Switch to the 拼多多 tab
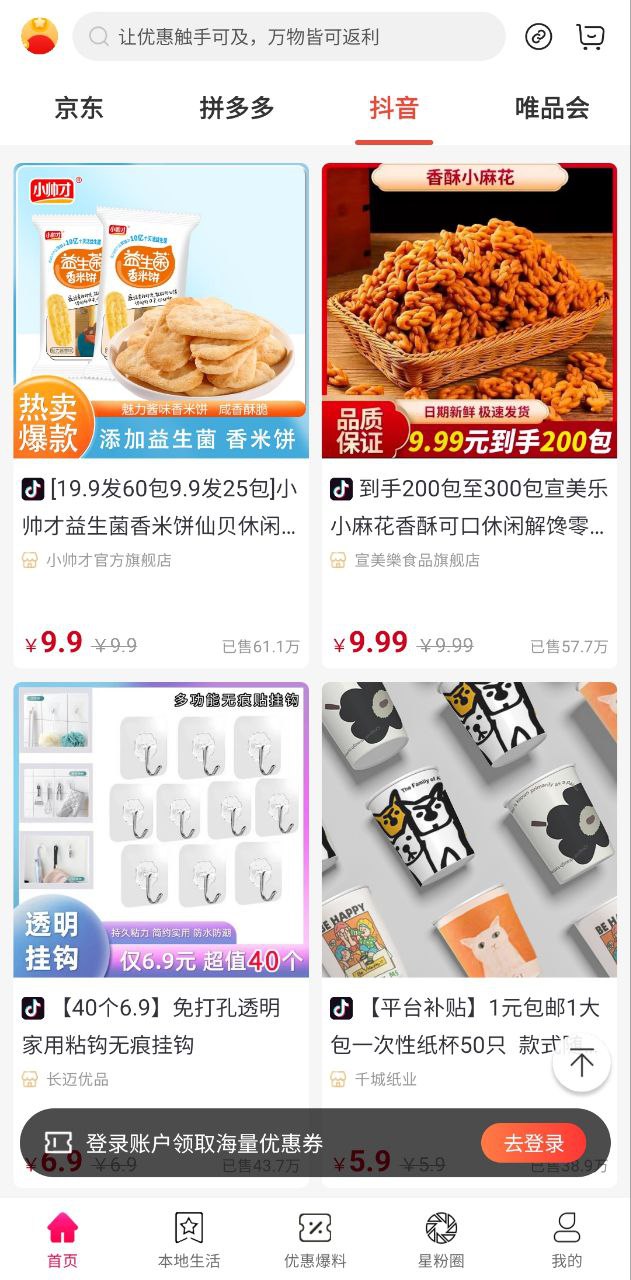Viewport: 631px width, 1280px height. tap(237, 108)
